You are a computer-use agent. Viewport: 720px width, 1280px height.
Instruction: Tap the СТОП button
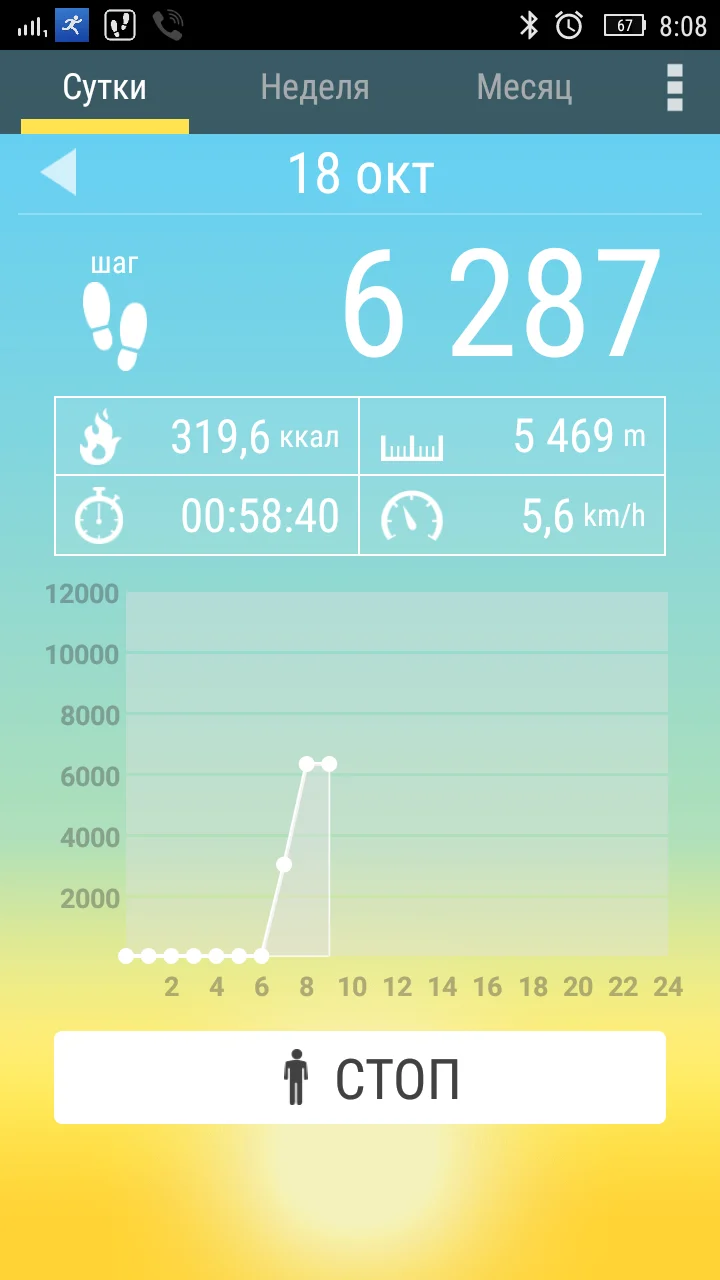click(360, 1078)
